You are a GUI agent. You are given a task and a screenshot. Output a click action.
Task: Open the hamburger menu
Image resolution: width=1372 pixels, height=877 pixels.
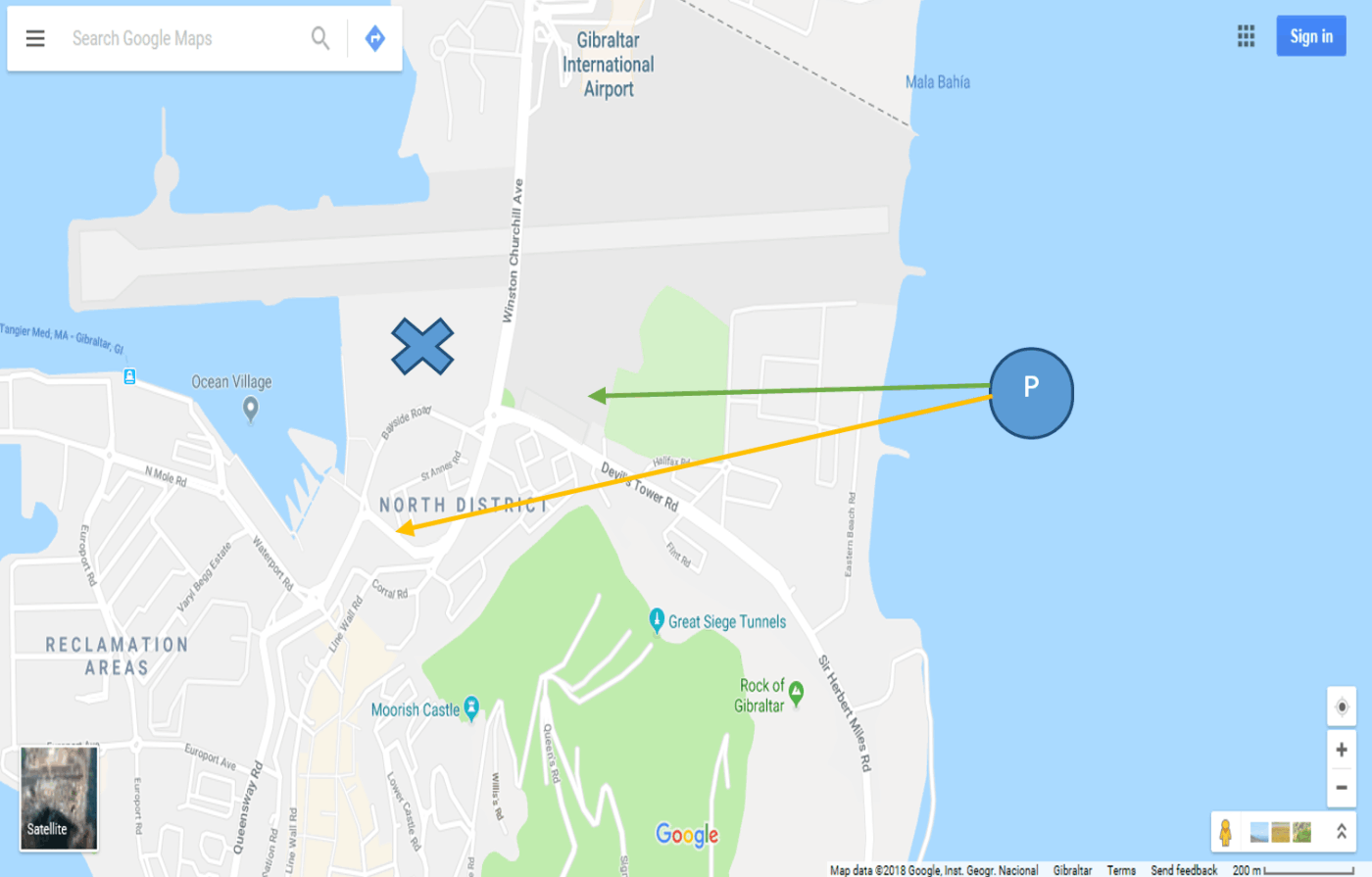[x=35, y=38]
